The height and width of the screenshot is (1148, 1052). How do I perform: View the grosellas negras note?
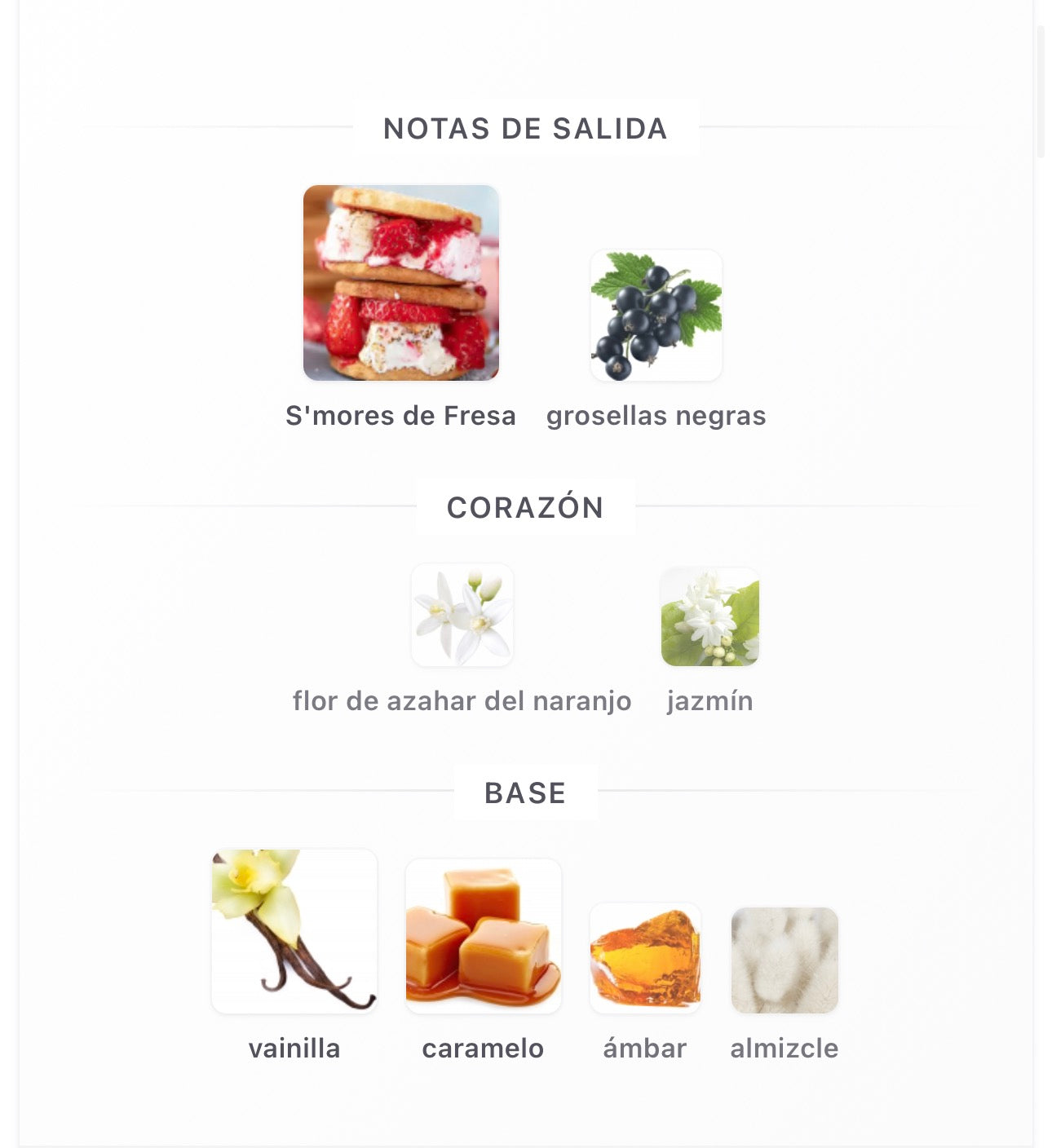pos(656,316)
